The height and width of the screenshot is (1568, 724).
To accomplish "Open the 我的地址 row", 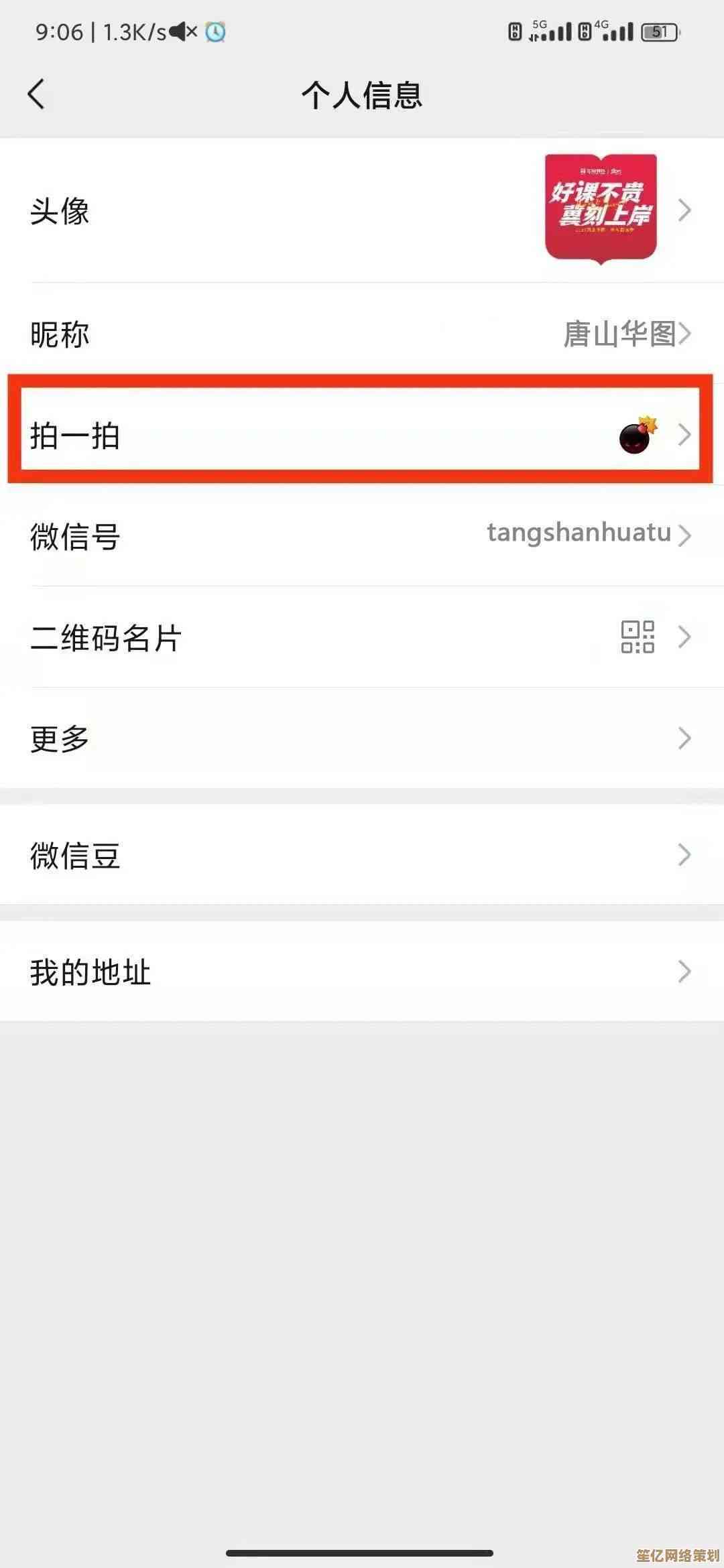I will (x=362, y=971).
